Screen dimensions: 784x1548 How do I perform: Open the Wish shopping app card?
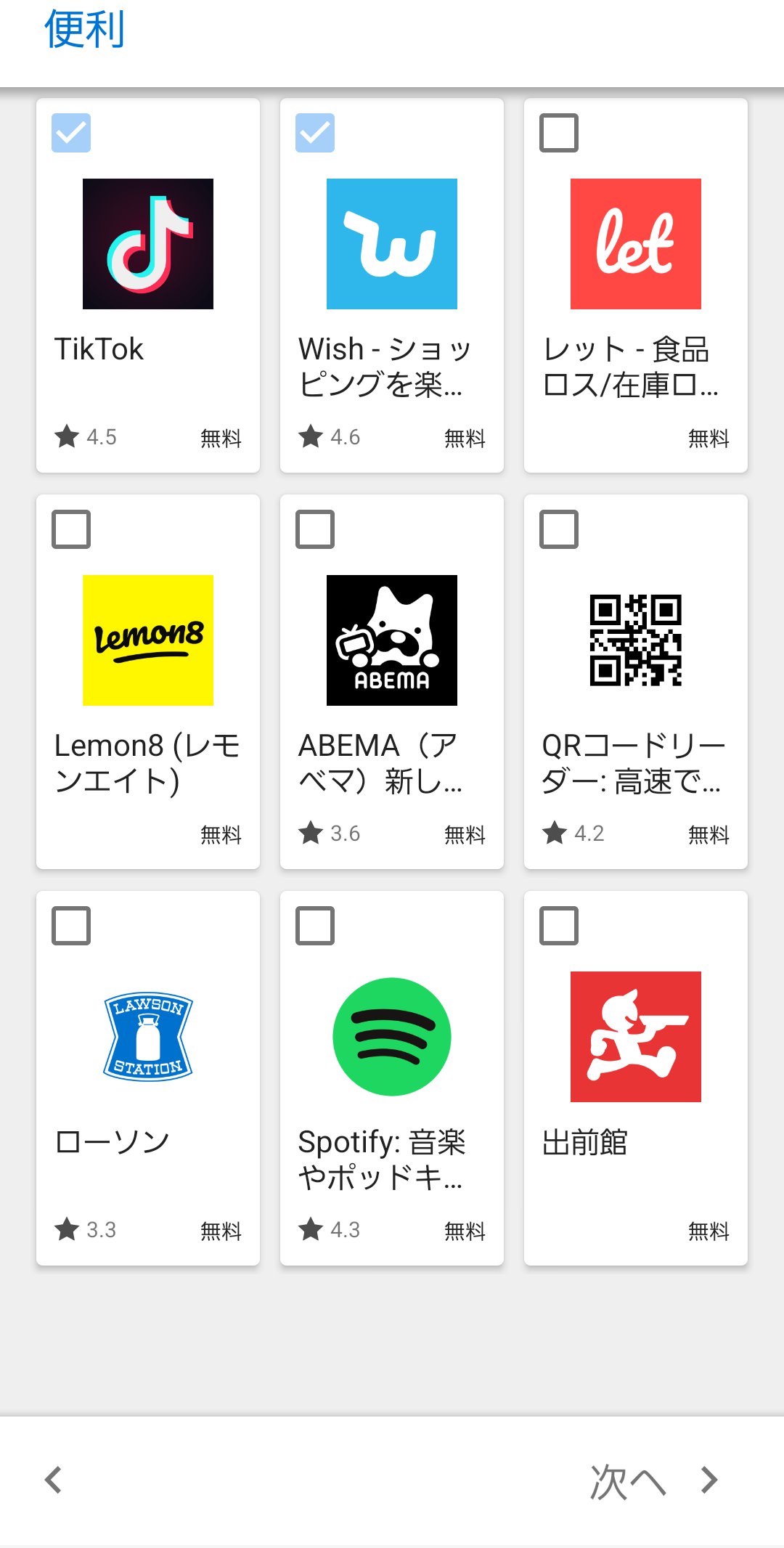point(392,285)
